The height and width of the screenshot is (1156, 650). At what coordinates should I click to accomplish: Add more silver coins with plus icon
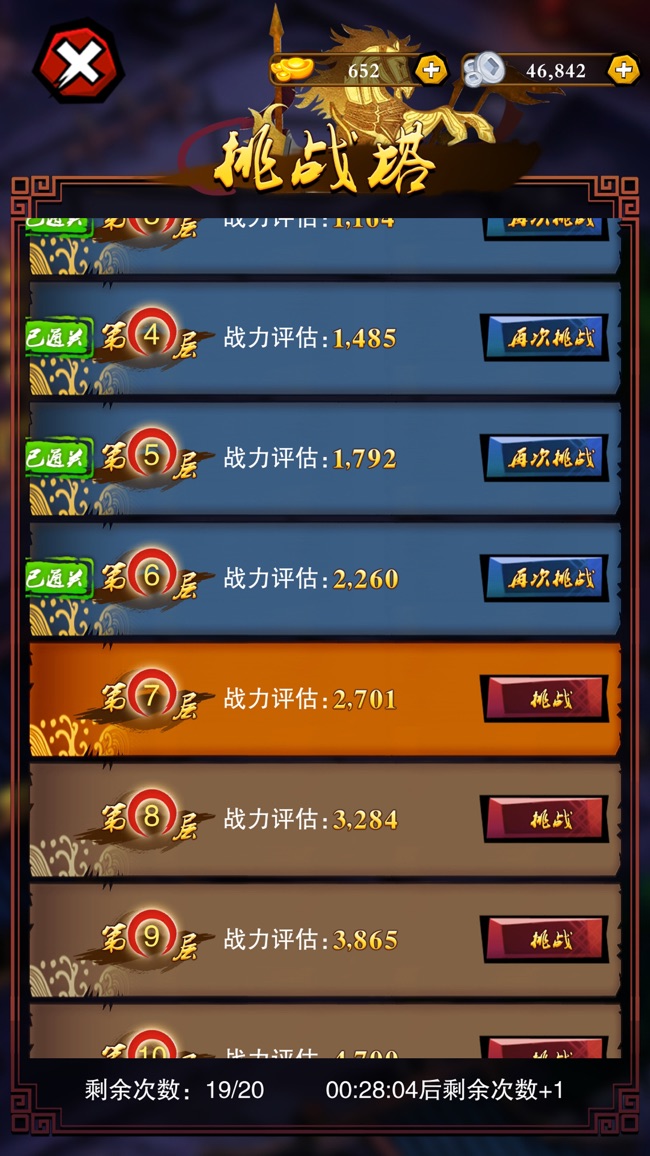623,70
